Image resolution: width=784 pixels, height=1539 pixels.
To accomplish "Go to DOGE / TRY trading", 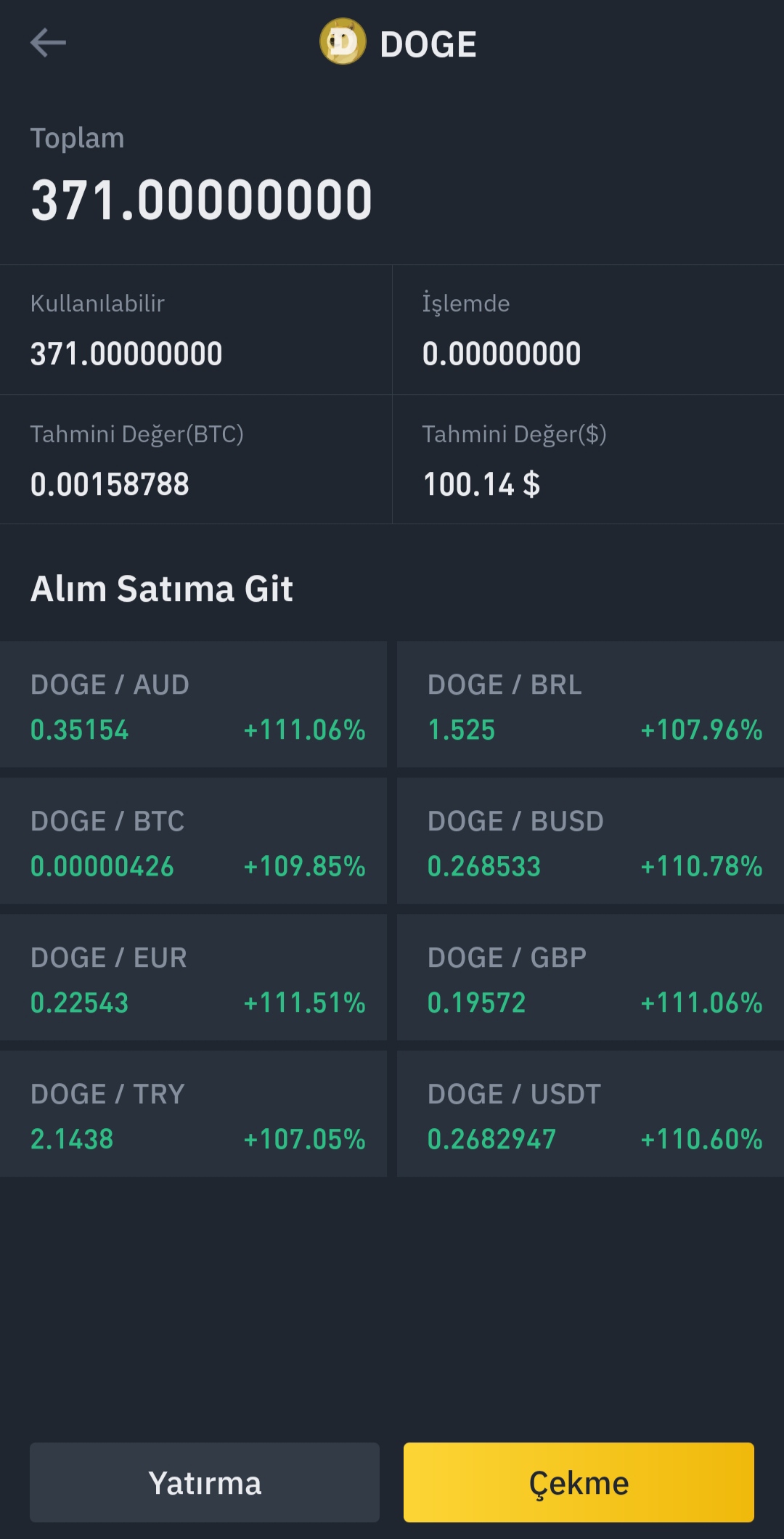I will (193, 1114).
